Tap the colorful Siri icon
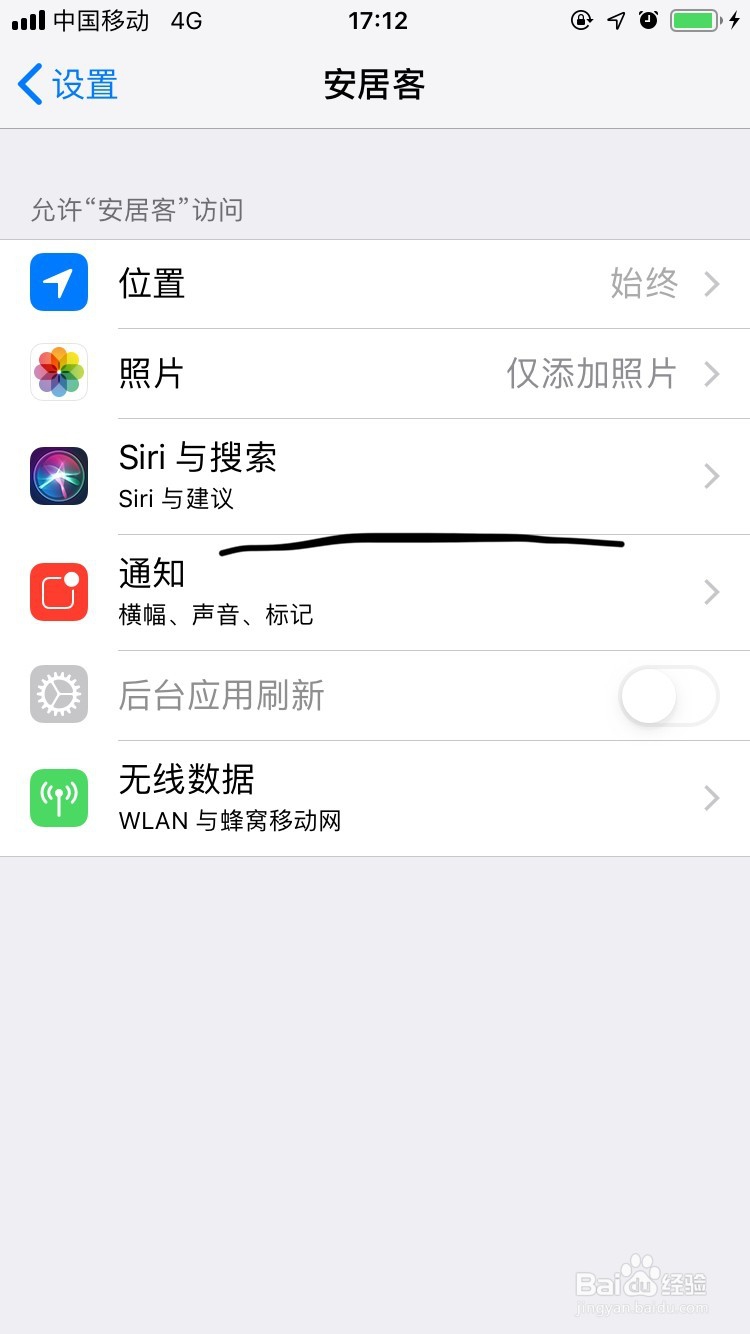 tap(58, 475)
